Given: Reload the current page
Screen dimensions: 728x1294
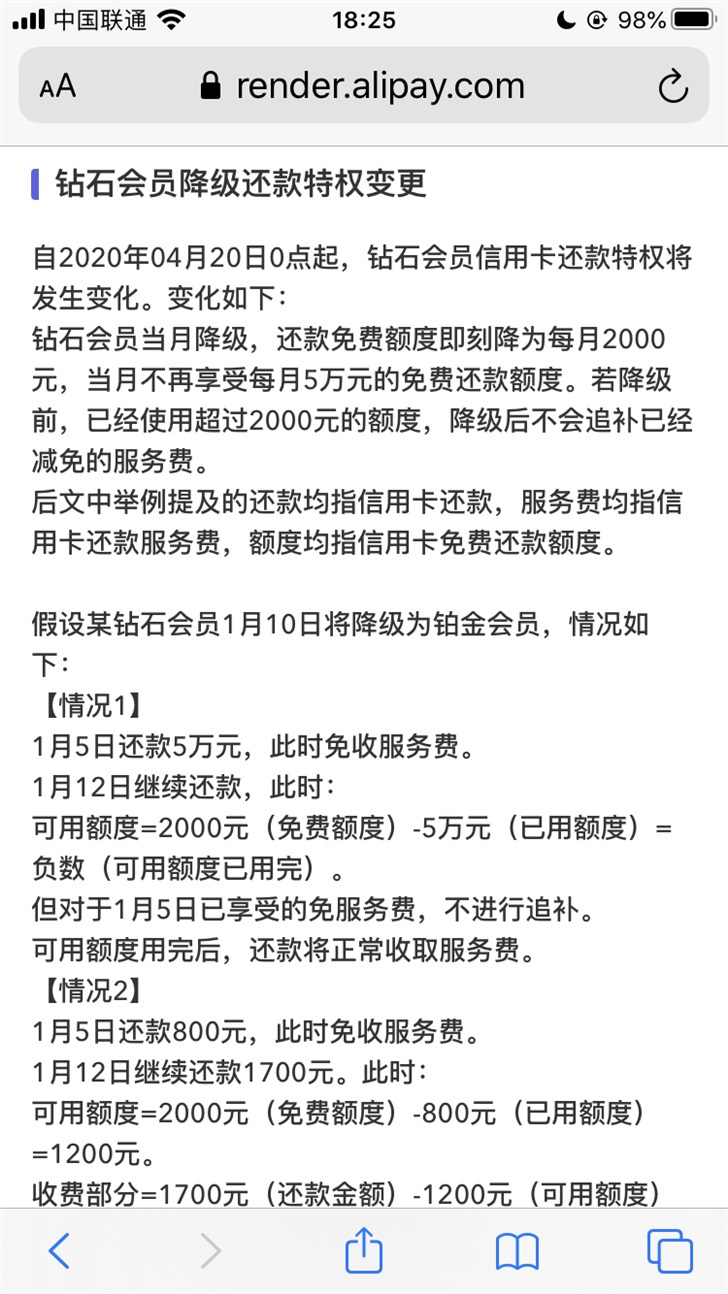Looking at the screenshot, I should click(x=673, y=87).
